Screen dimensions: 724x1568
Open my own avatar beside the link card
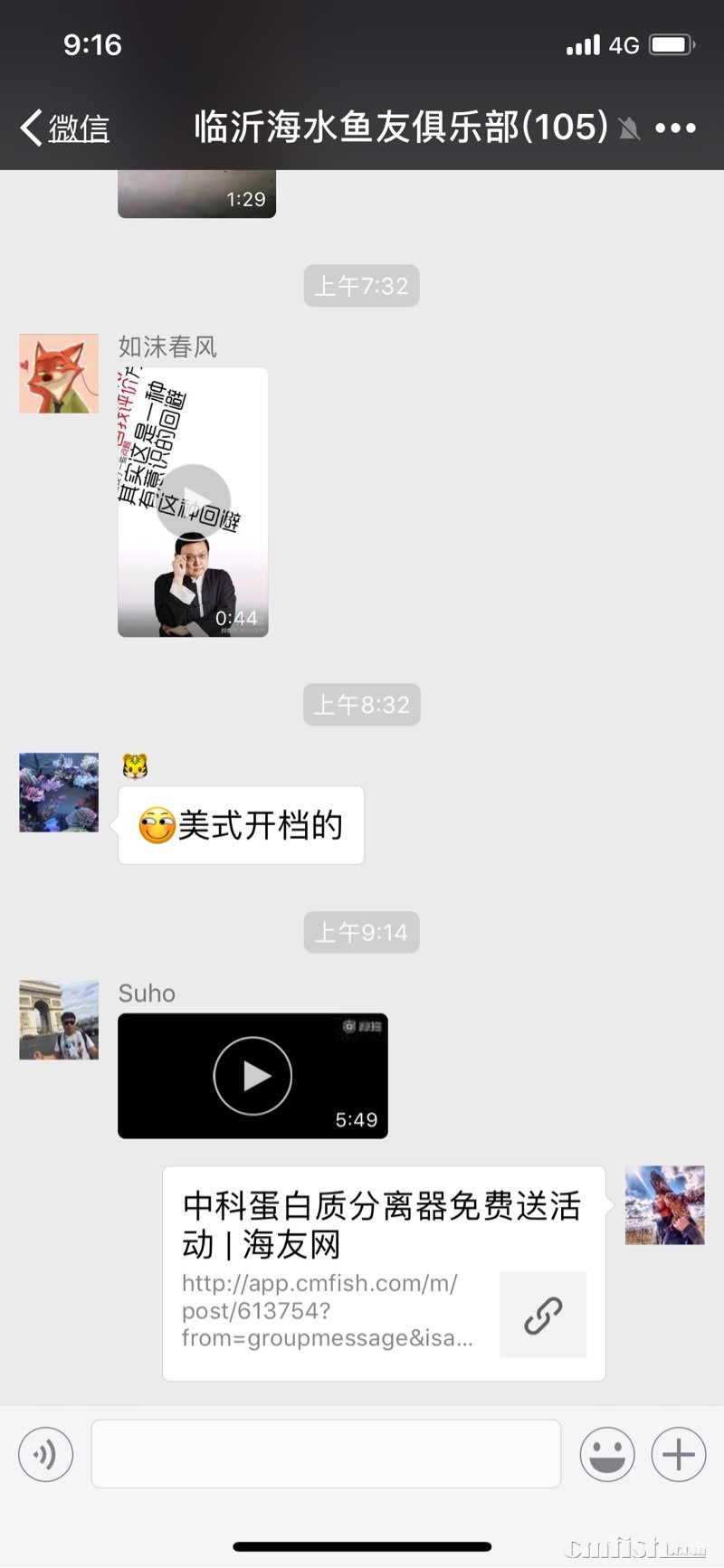[664, 1205]
